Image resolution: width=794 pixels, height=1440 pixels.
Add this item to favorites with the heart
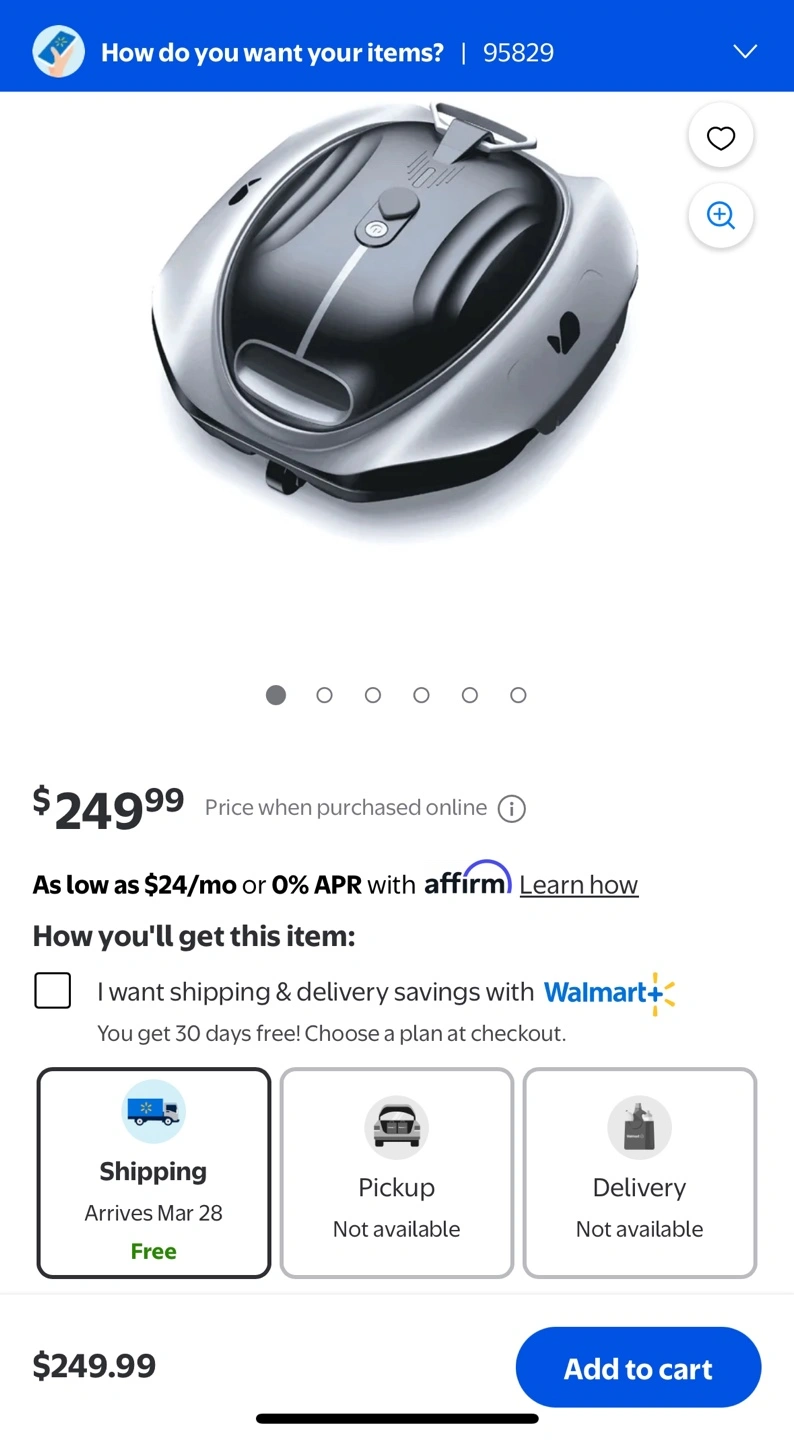pyautogui.click(x=721, y=136)
